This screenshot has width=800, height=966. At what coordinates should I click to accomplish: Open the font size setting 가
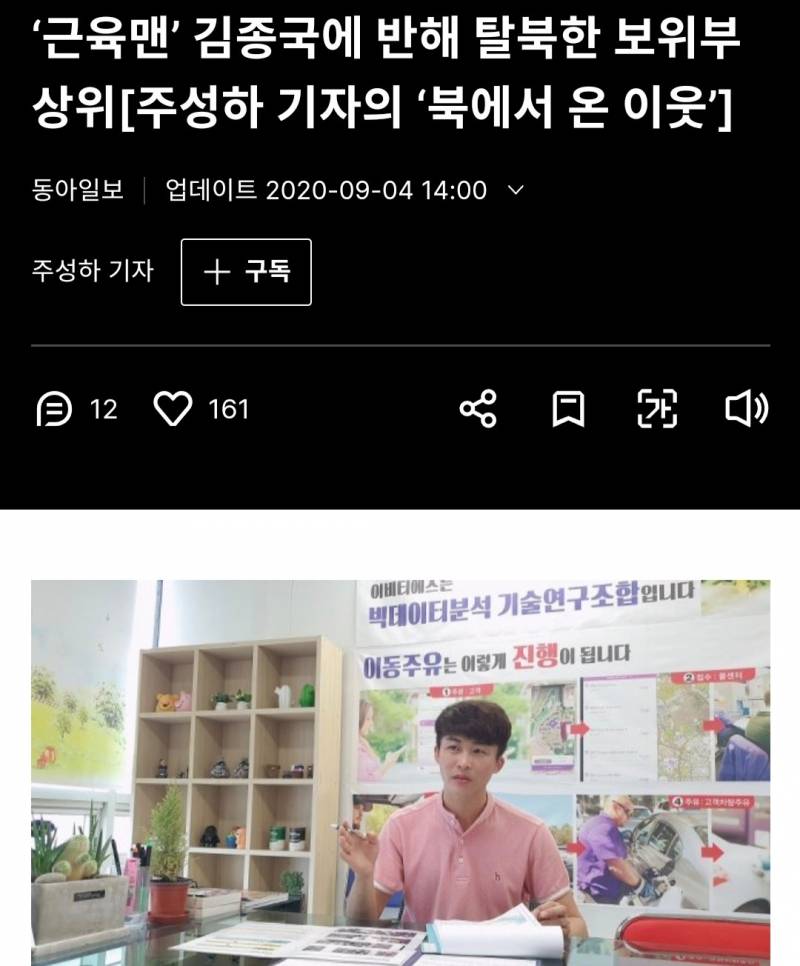(x=657, y=409)
